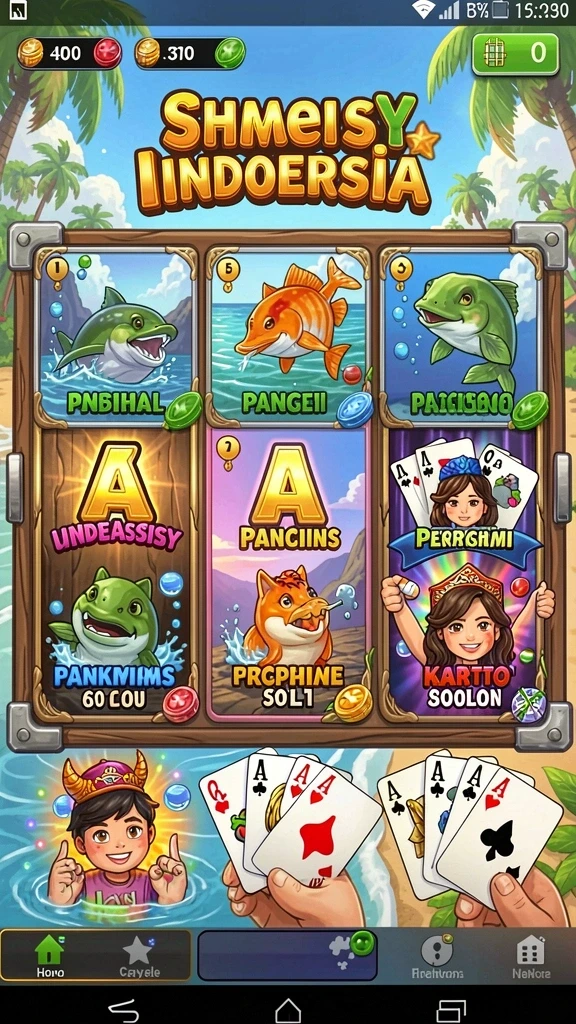Tap the red button beside the 400 coins
The height and width of the screenshot is (1024, 576).
click(107, 52)
